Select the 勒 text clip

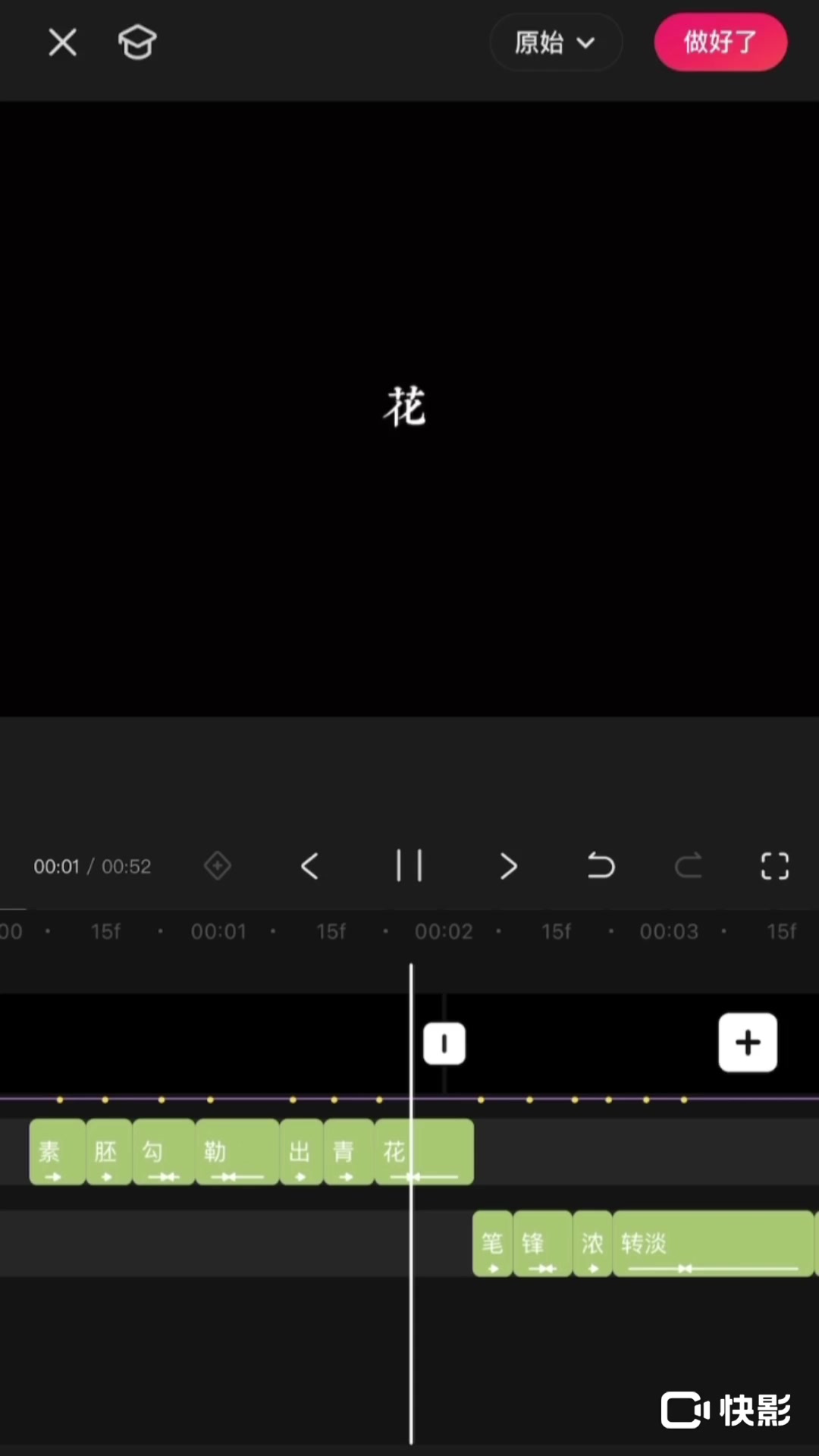[x=237, y=1152]
